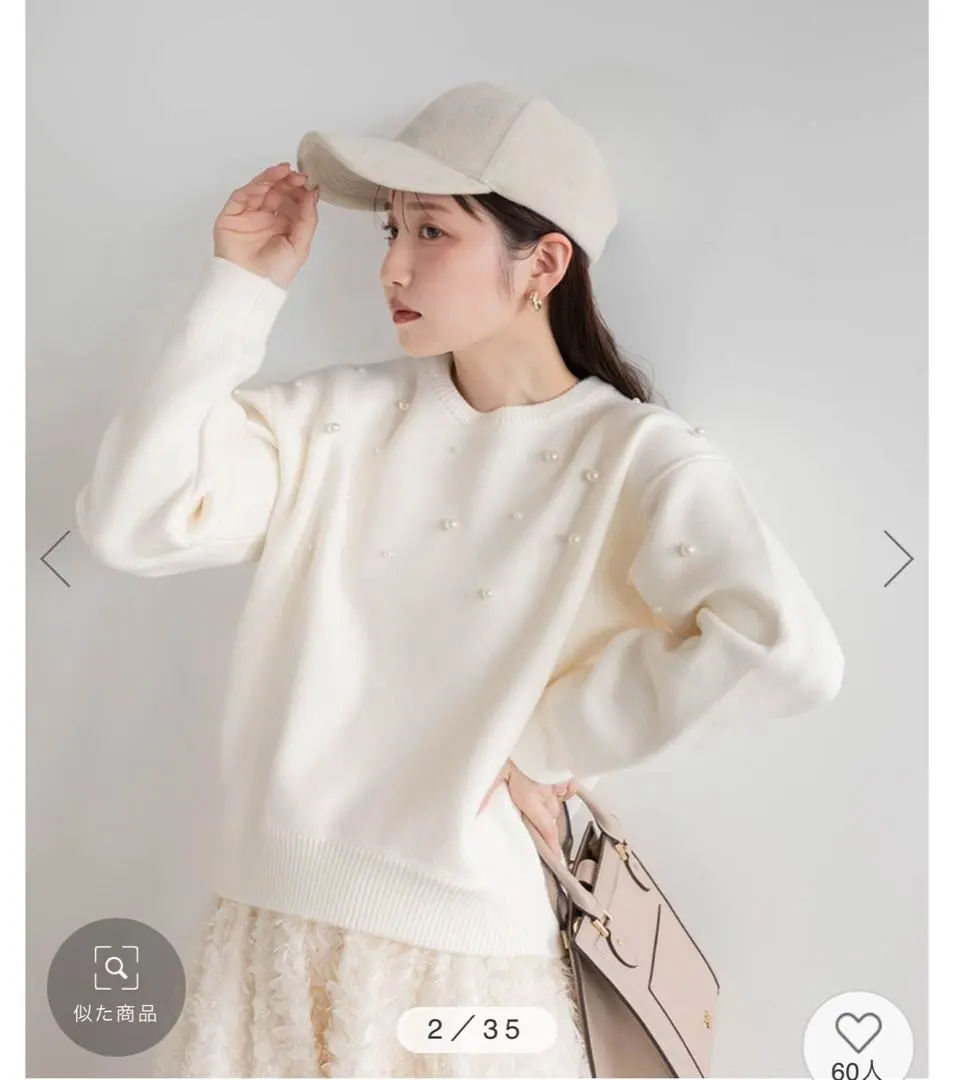Select the magnifier icon inside the similar items button
The width and height of the screenshot is (955, 1080).
click(115, 967)
